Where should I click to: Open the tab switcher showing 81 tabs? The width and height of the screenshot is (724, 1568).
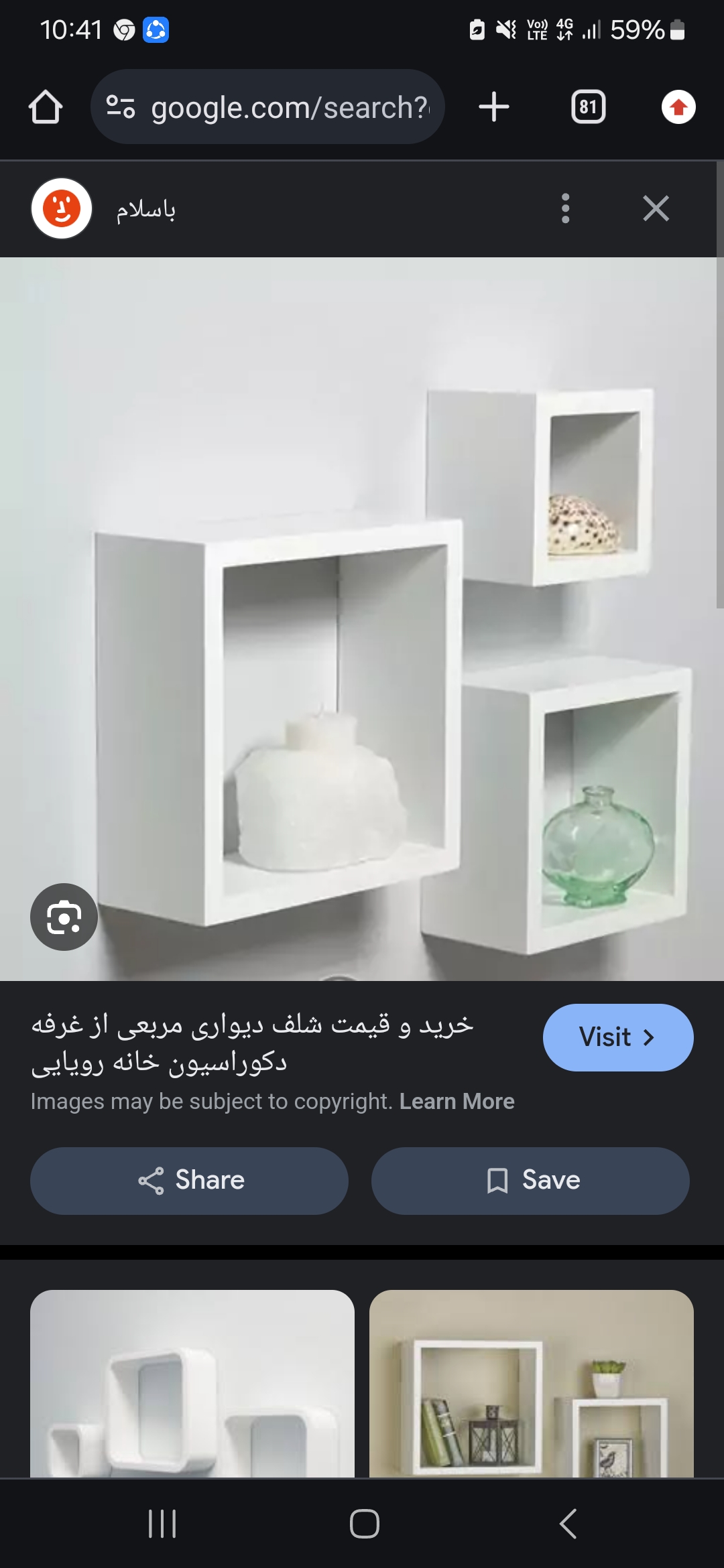point(588,107)
